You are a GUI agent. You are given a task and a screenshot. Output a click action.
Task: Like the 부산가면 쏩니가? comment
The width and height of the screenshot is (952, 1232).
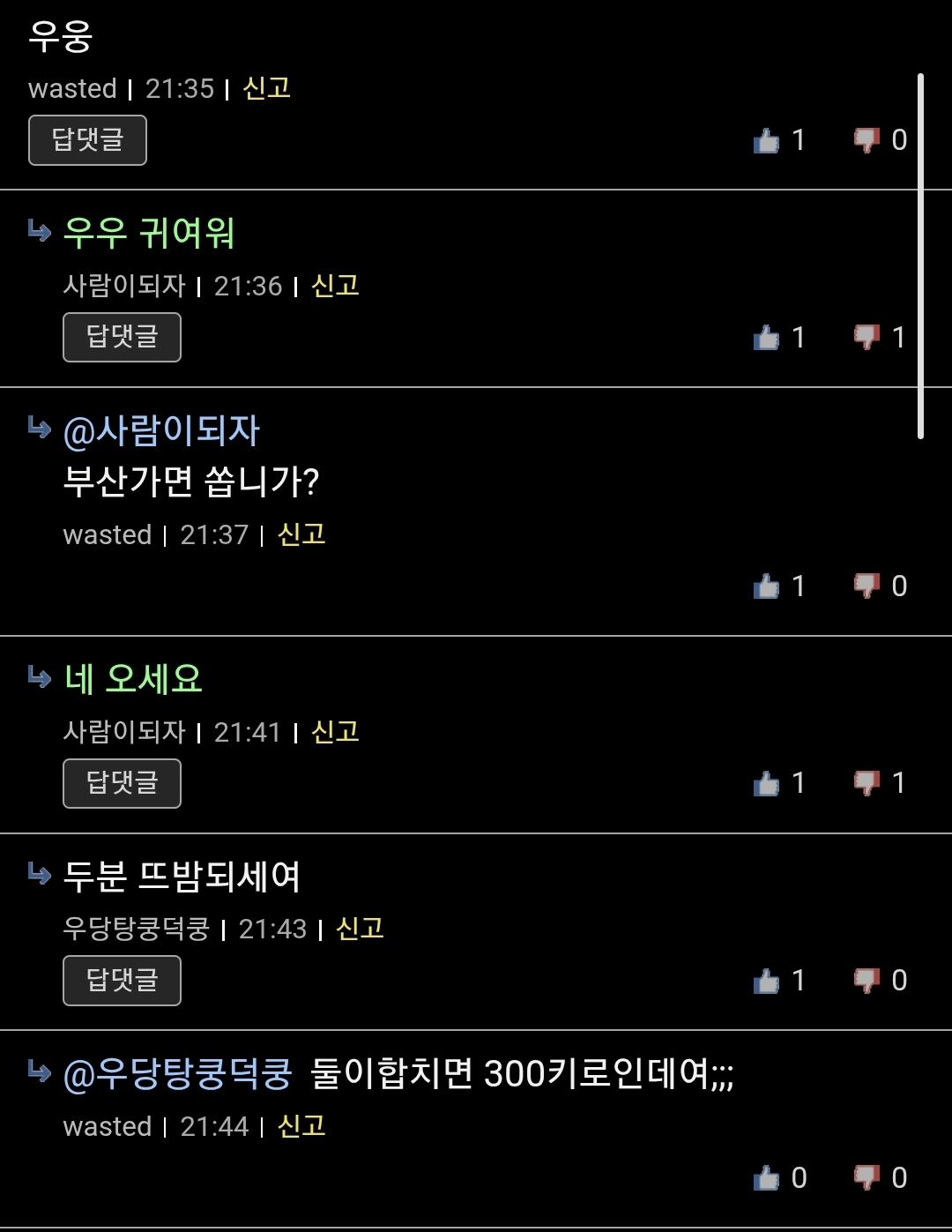coord(767,586)
